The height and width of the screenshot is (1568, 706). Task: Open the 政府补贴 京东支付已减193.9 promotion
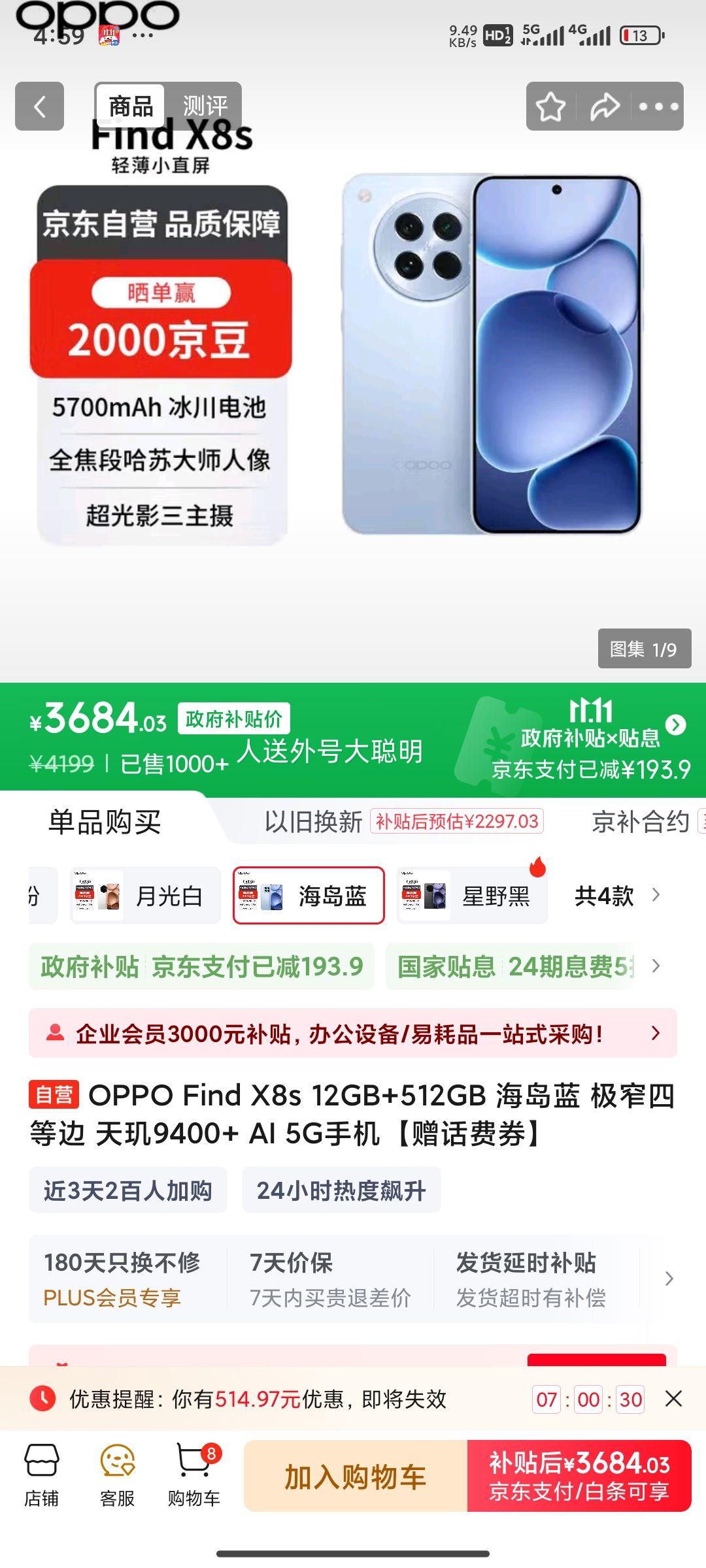pyautogui.click(x=201, y=966)
